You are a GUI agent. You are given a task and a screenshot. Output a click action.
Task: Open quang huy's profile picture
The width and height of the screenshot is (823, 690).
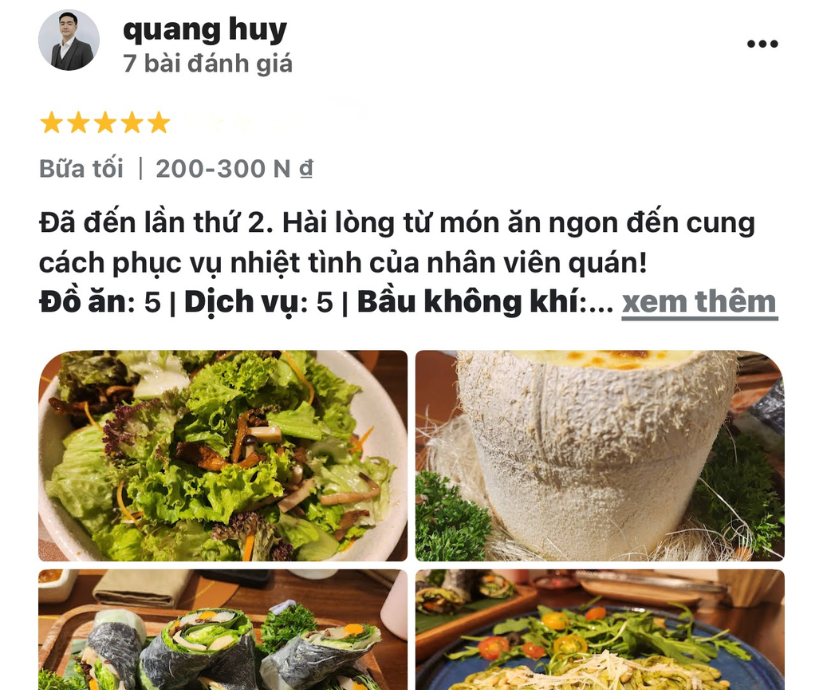[69, 41]
